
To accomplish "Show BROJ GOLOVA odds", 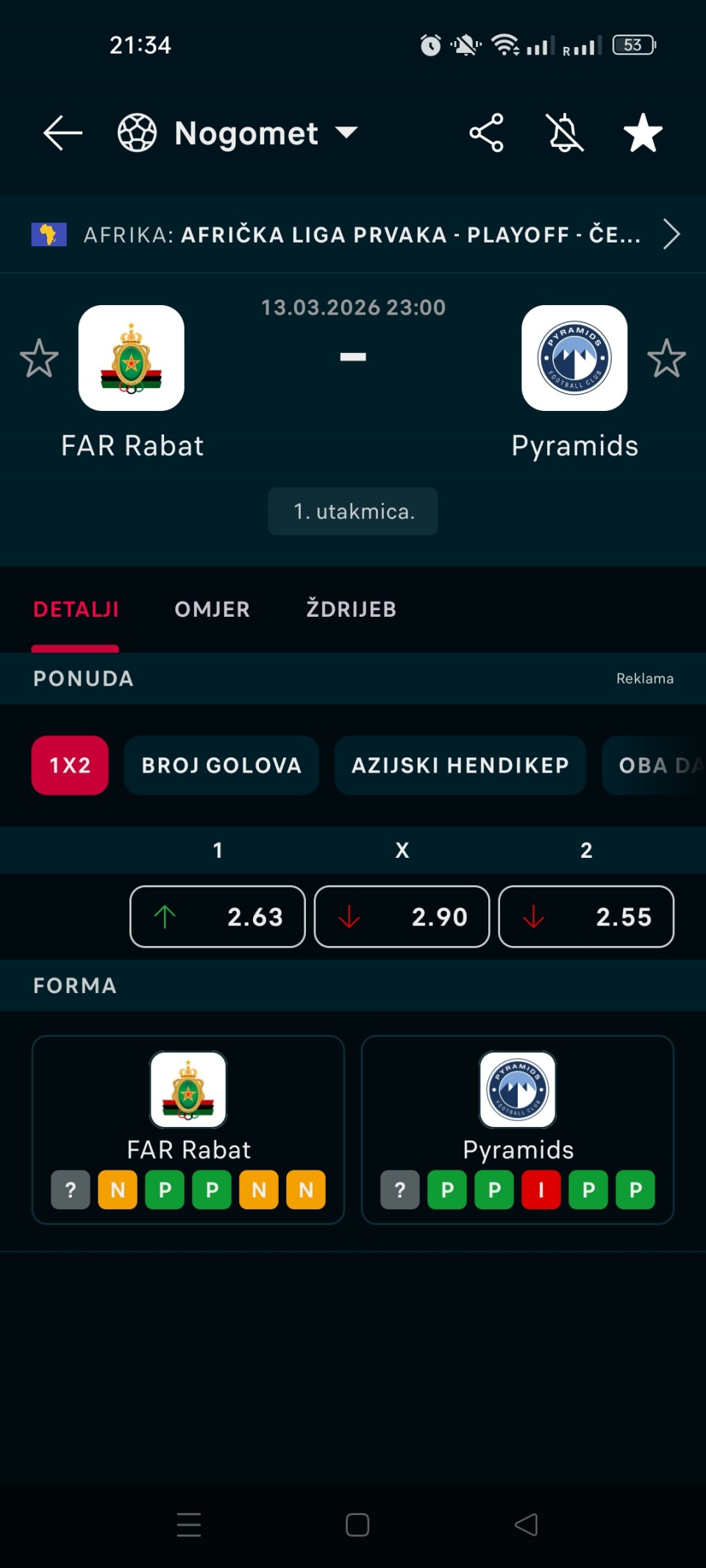I will pyautogui.click(x=221, y=765).
